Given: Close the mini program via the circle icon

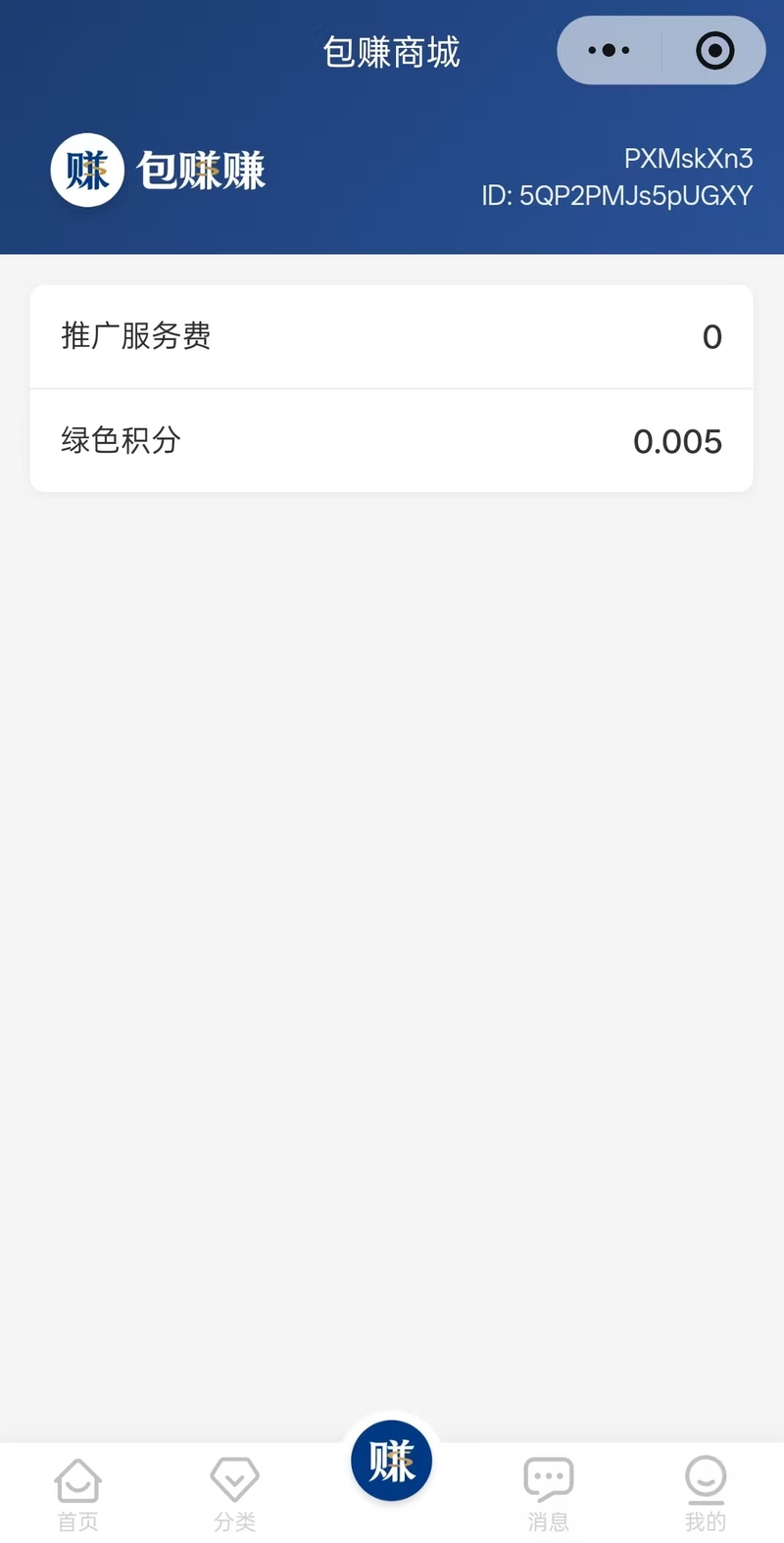Looking at the screenshot, I should [714, 51].
